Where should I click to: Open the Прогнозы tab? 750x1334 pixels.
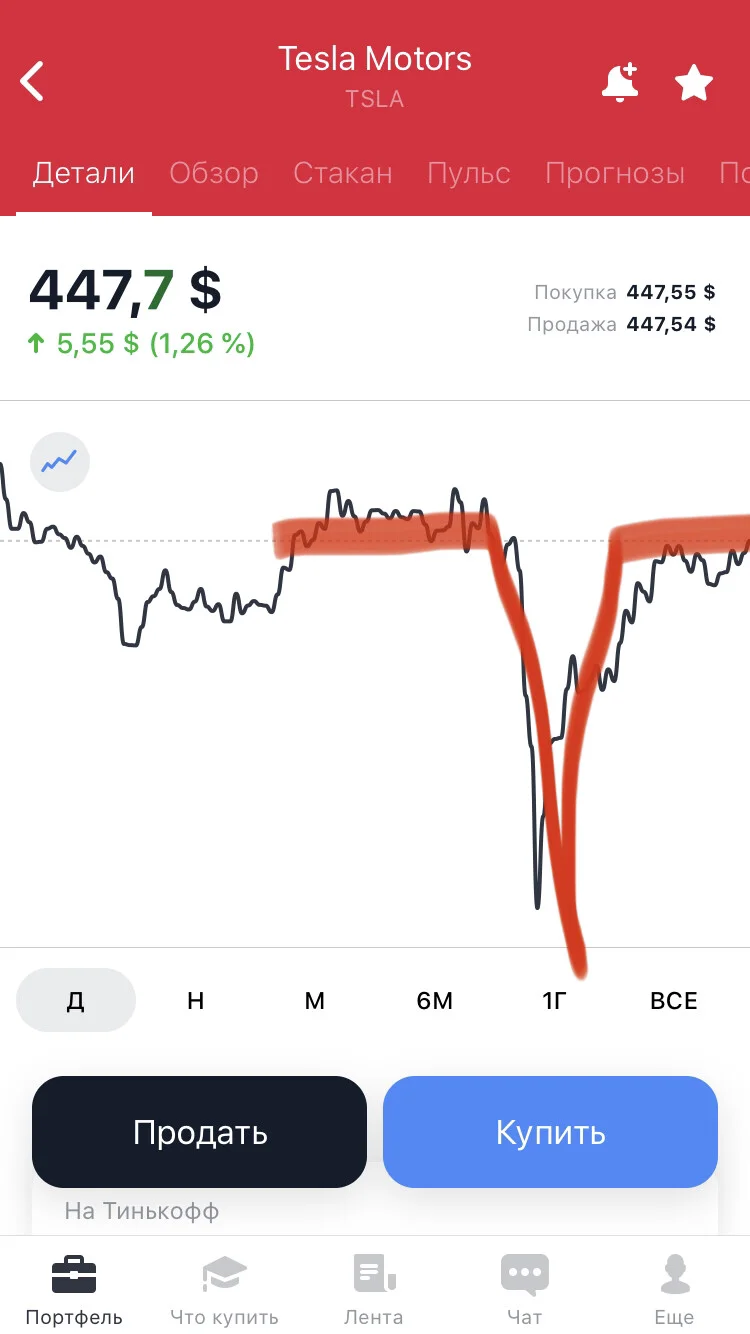point(615,173)
